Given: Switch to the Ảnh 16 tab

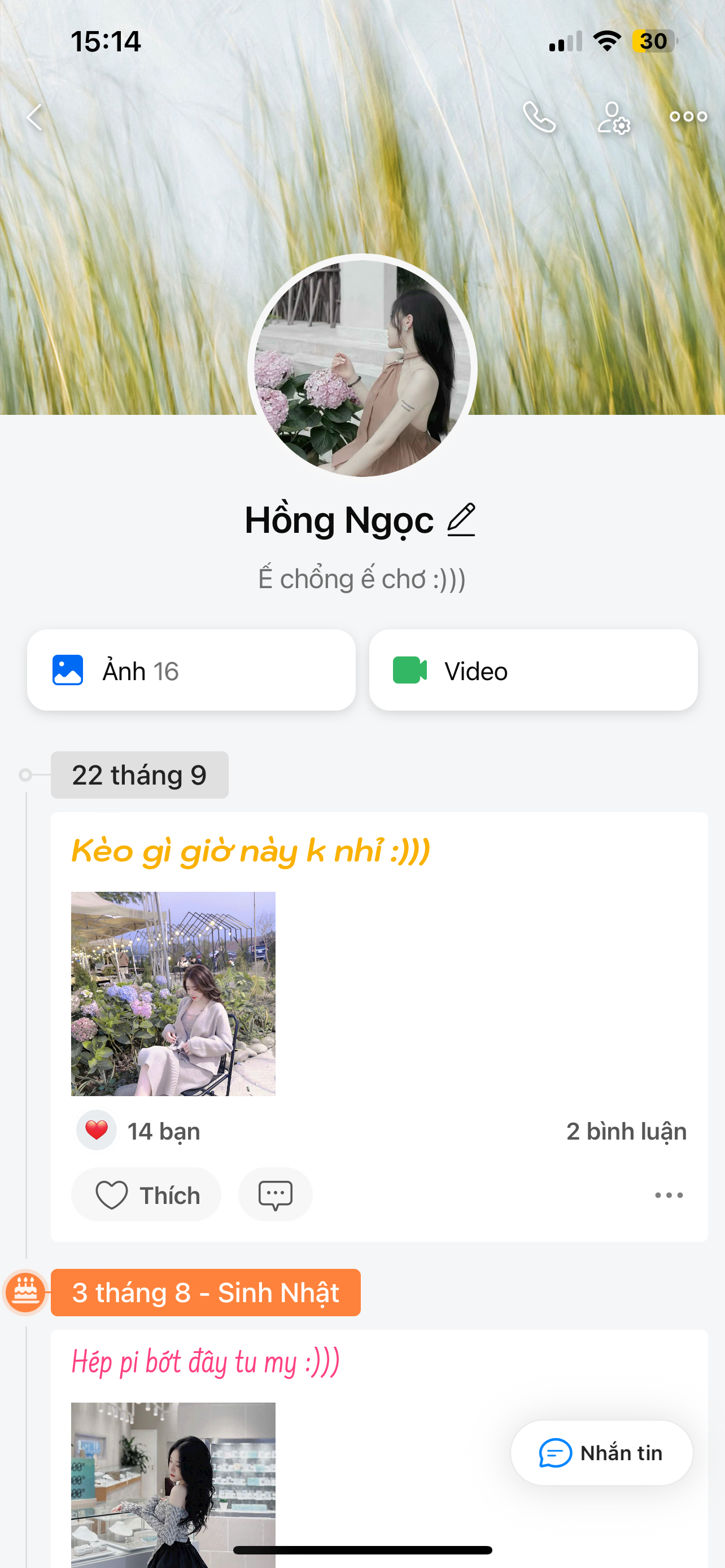Looking at the screenshot, I should pos(192,669).
